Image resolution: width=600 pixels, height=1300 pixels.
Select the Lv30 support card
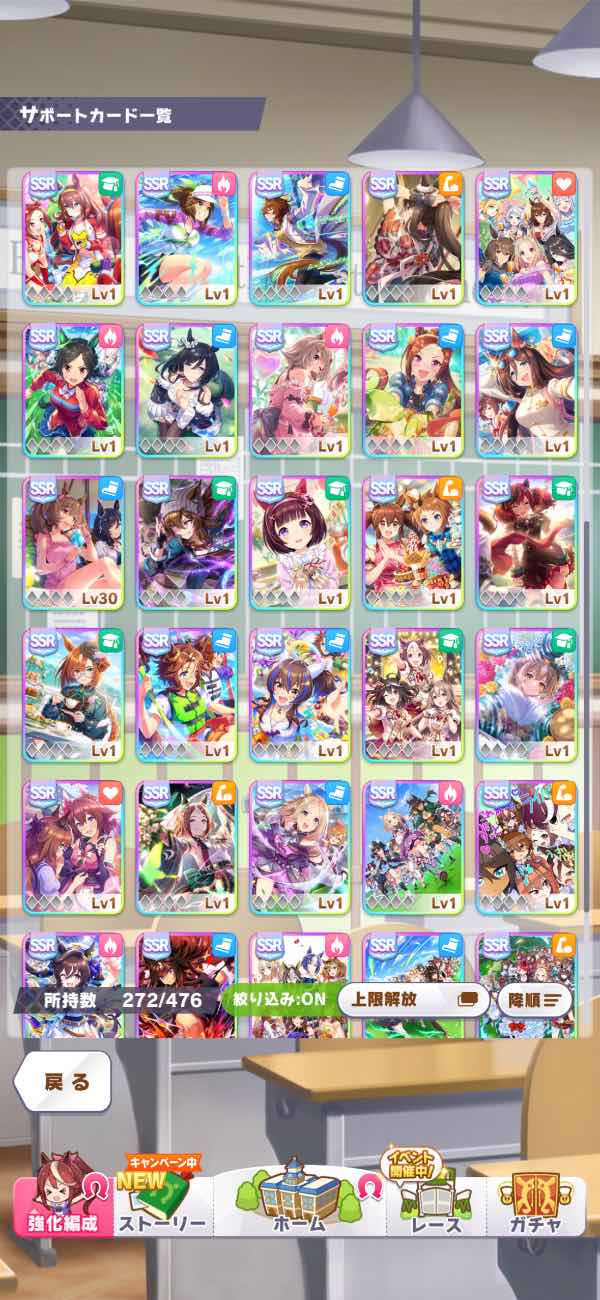tap(74, 542)
